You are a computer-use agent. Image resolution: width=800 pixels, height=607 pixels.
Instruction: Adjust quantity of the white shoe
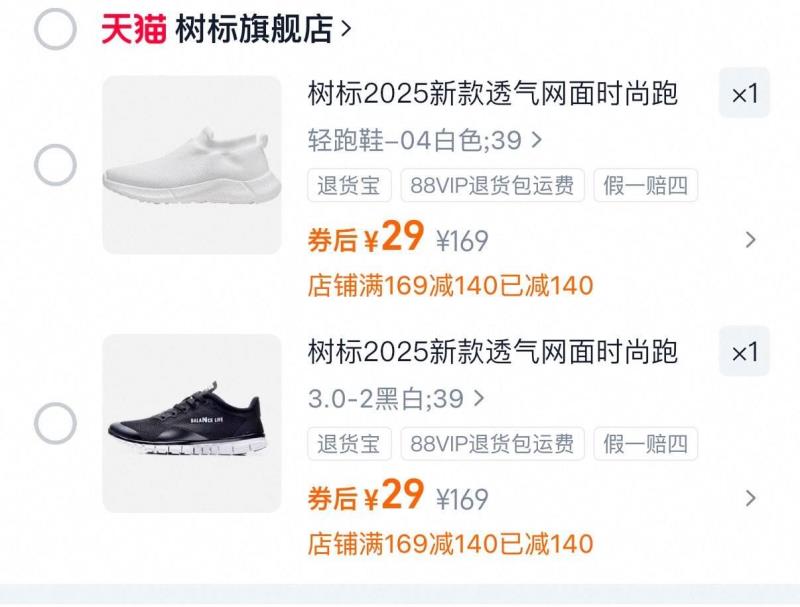(745, 94)
